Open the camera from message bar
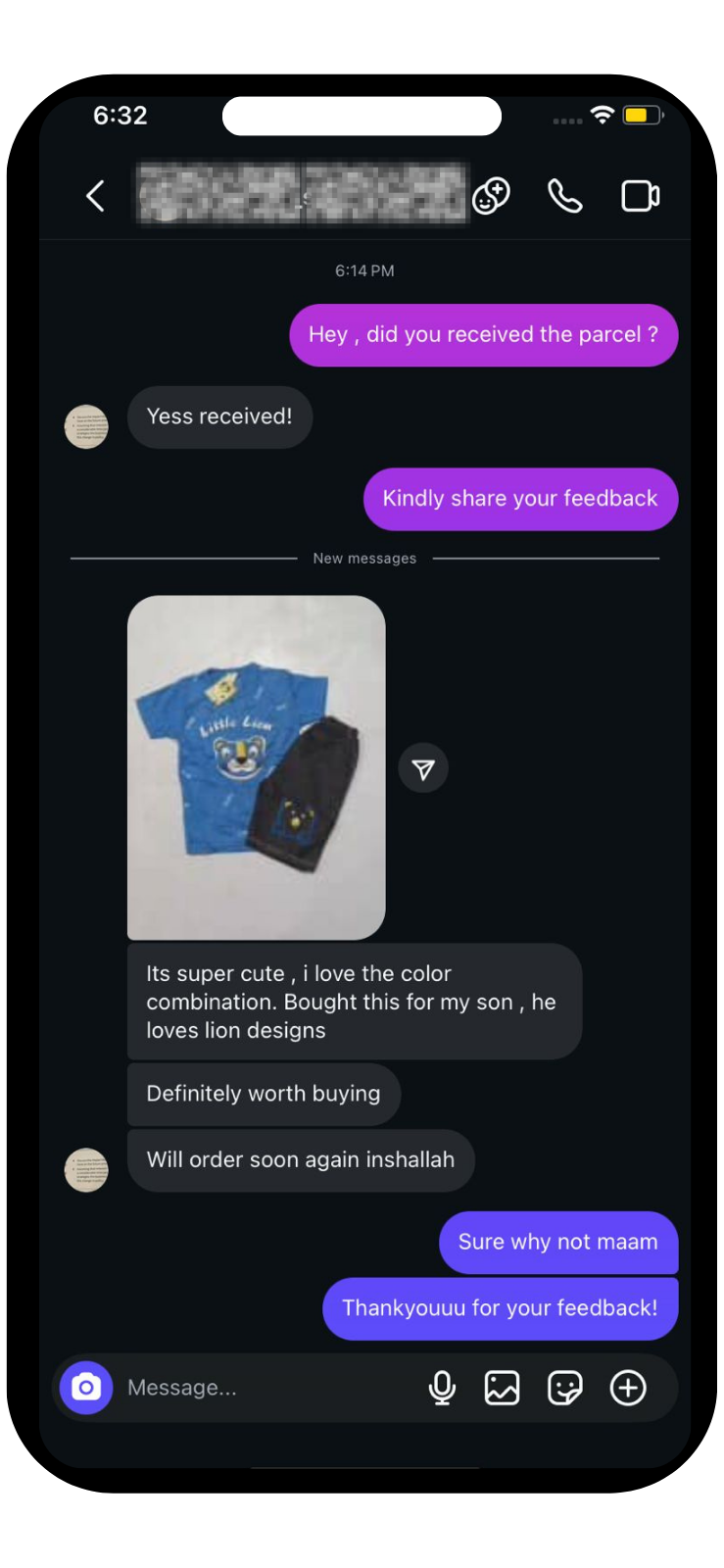Screen dimensions: 724x1568 click(x=86, y=1388)
